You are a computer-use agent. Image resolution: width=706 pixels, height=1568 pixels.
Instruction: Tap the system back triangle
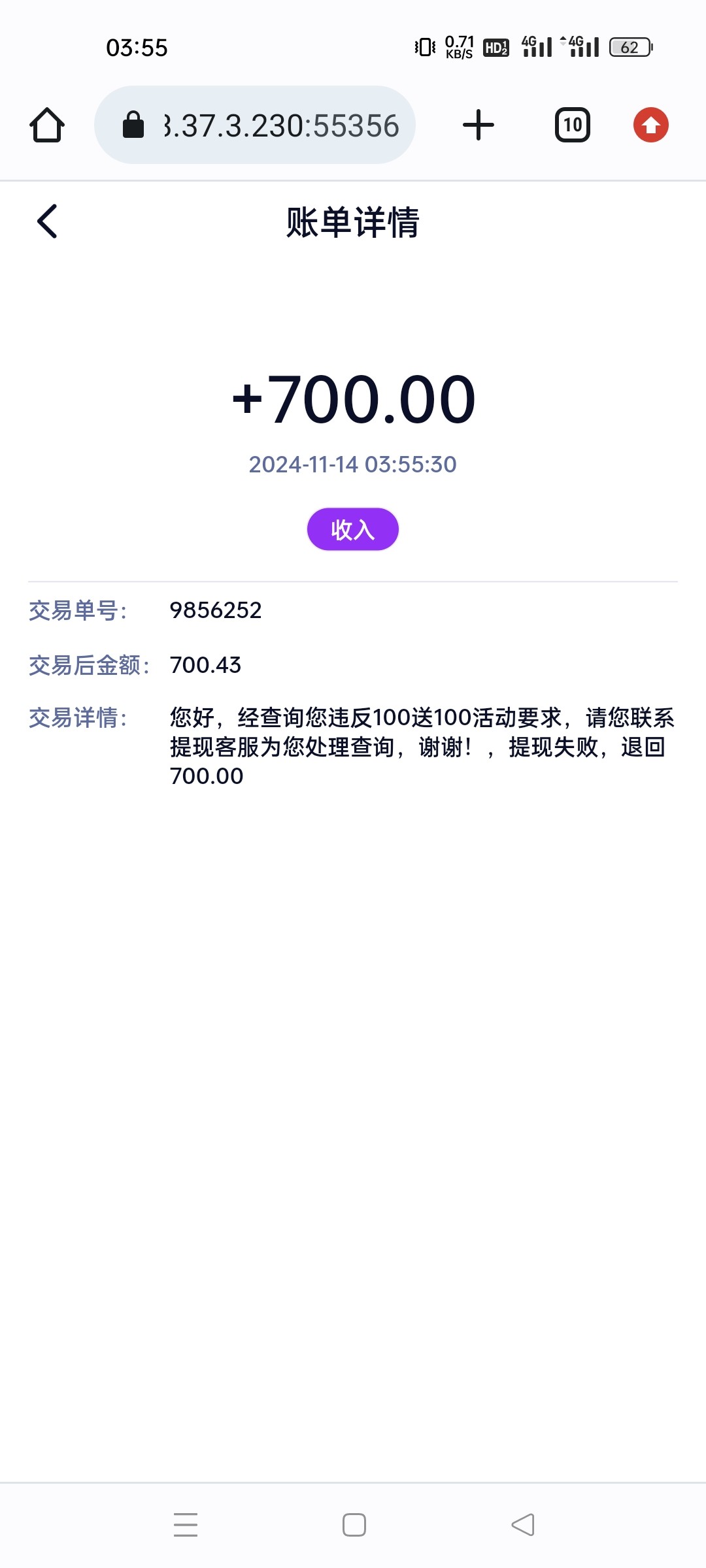click(522, 1525)
